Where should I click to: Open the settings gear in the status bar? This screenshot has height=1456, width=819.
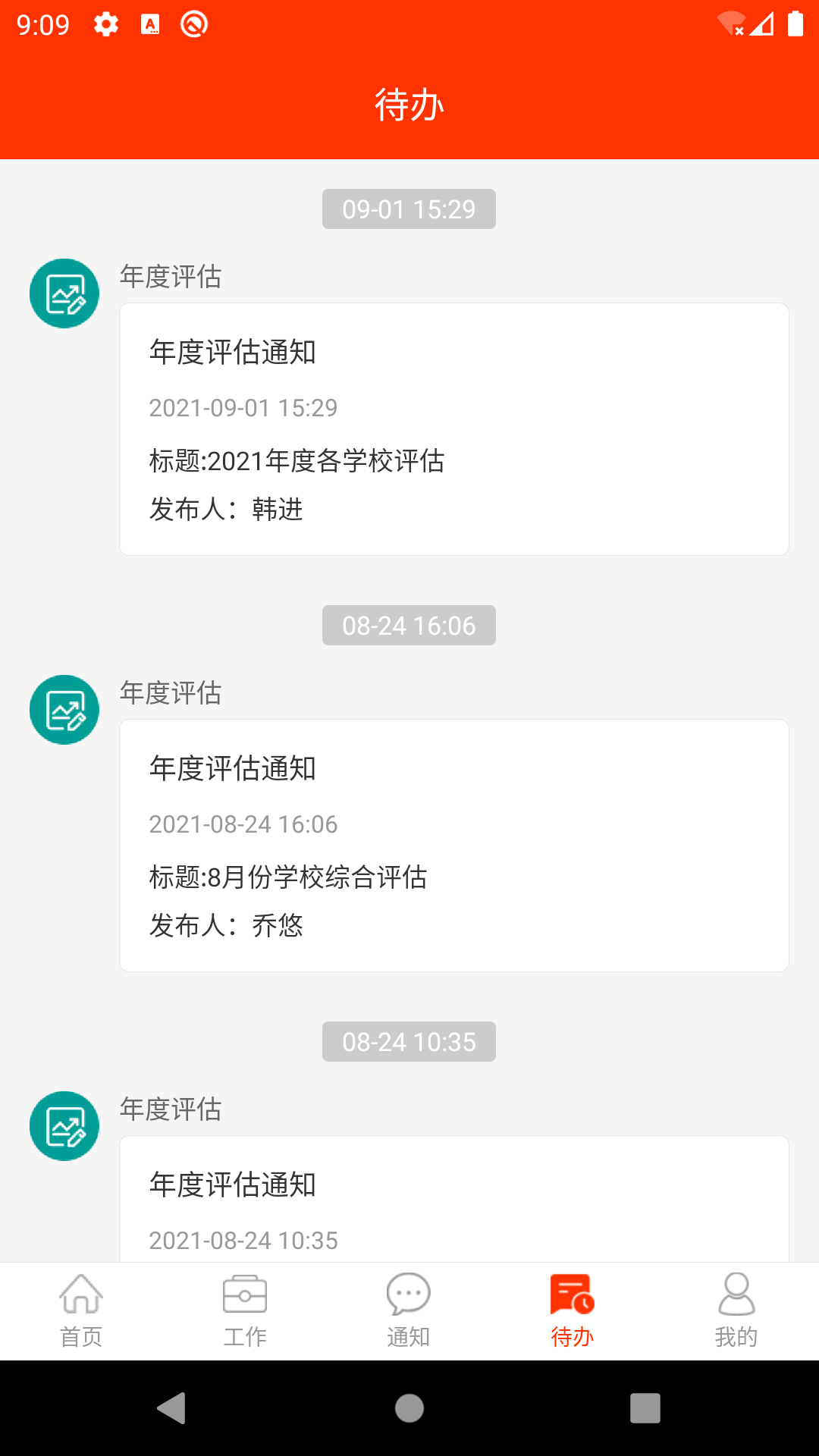click(x=104, y=24)
